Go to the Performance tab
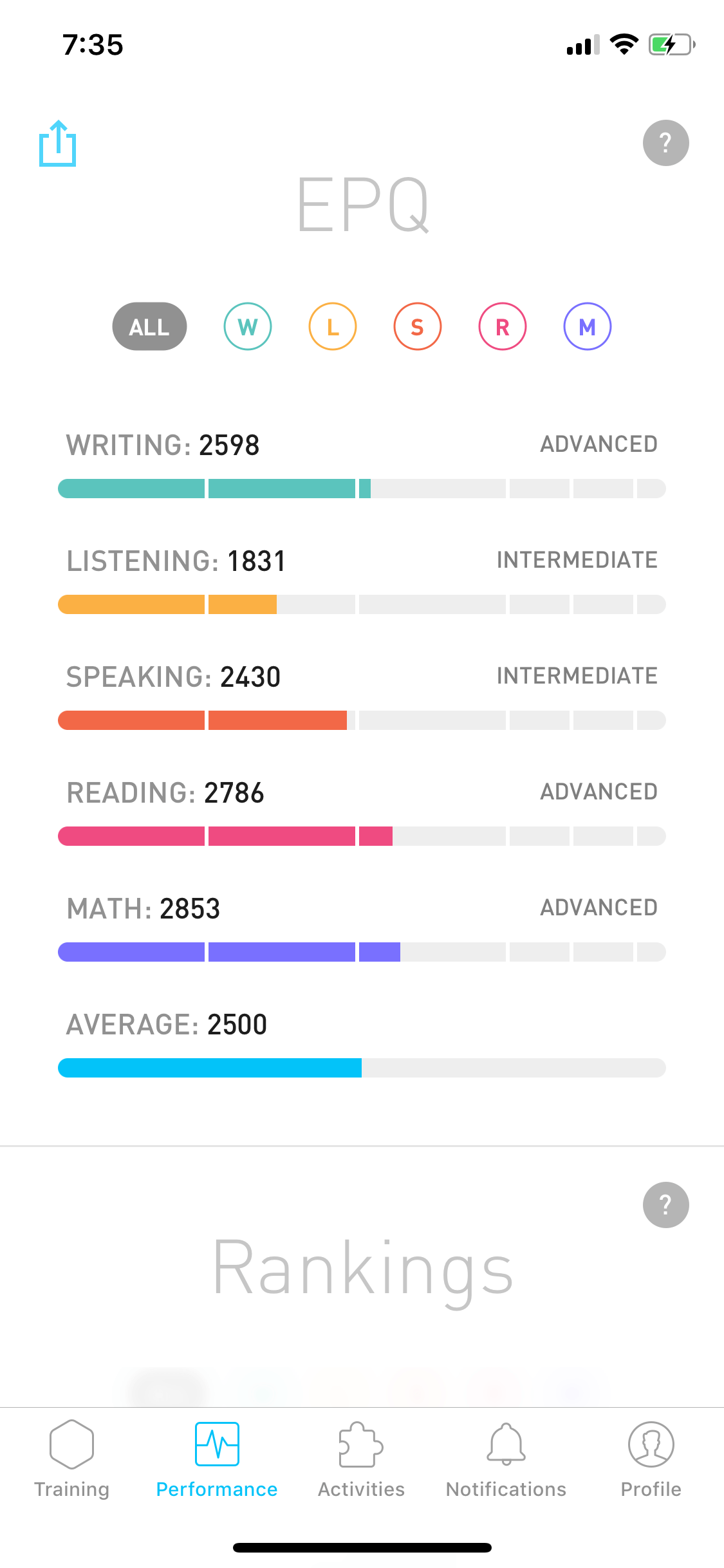 (x=217, y=1460)
